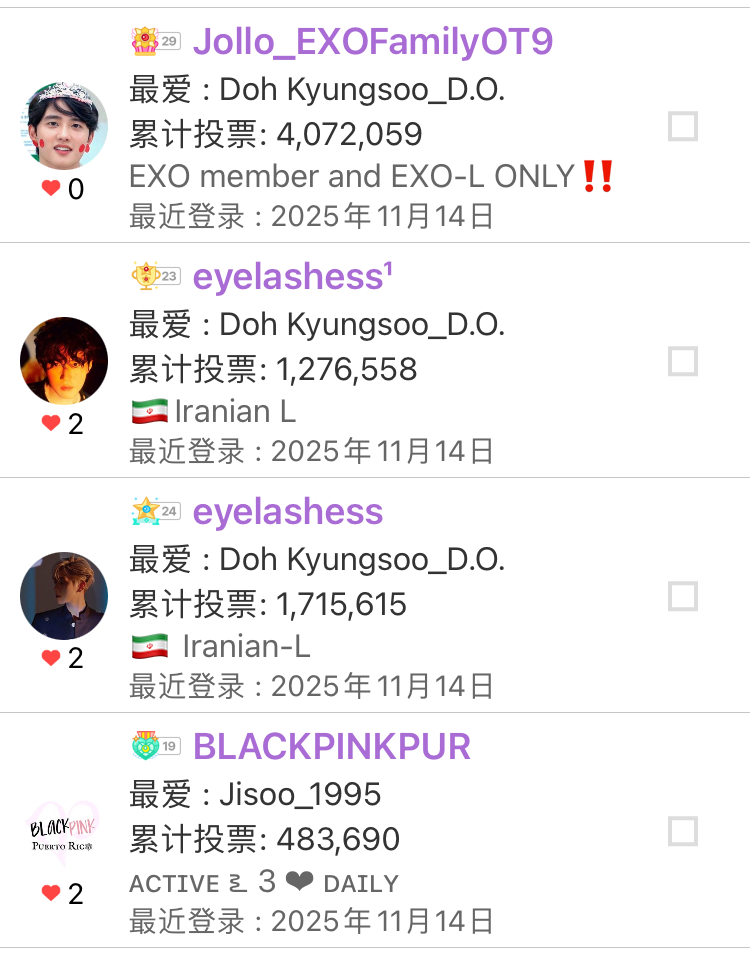Open the avatar of eyelashess, 1,715,615 votes

click(x=64, y=595)
